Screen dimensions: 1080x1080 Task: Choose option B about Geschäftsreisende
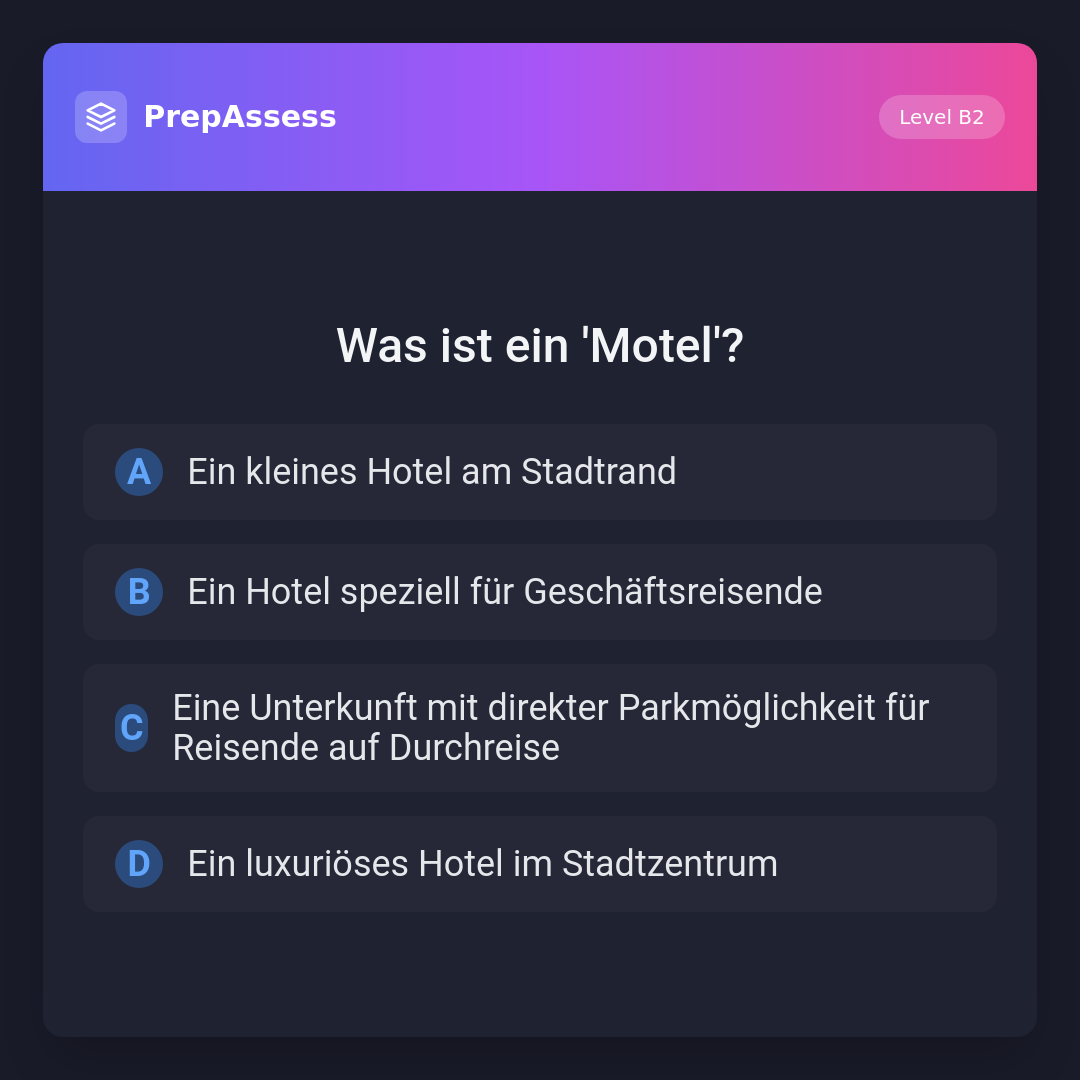540,592
